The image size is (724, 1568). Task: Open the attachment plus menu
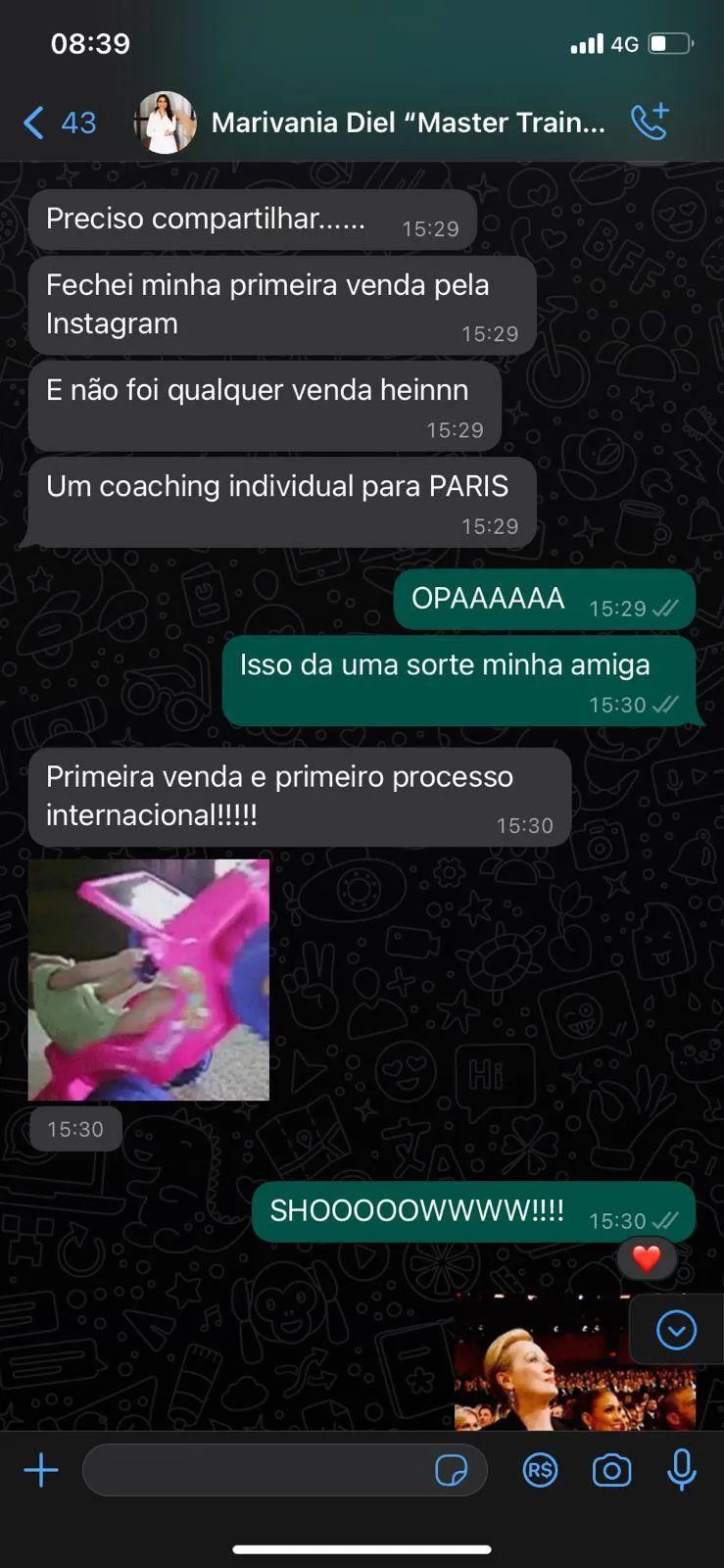pos(41,1470)
